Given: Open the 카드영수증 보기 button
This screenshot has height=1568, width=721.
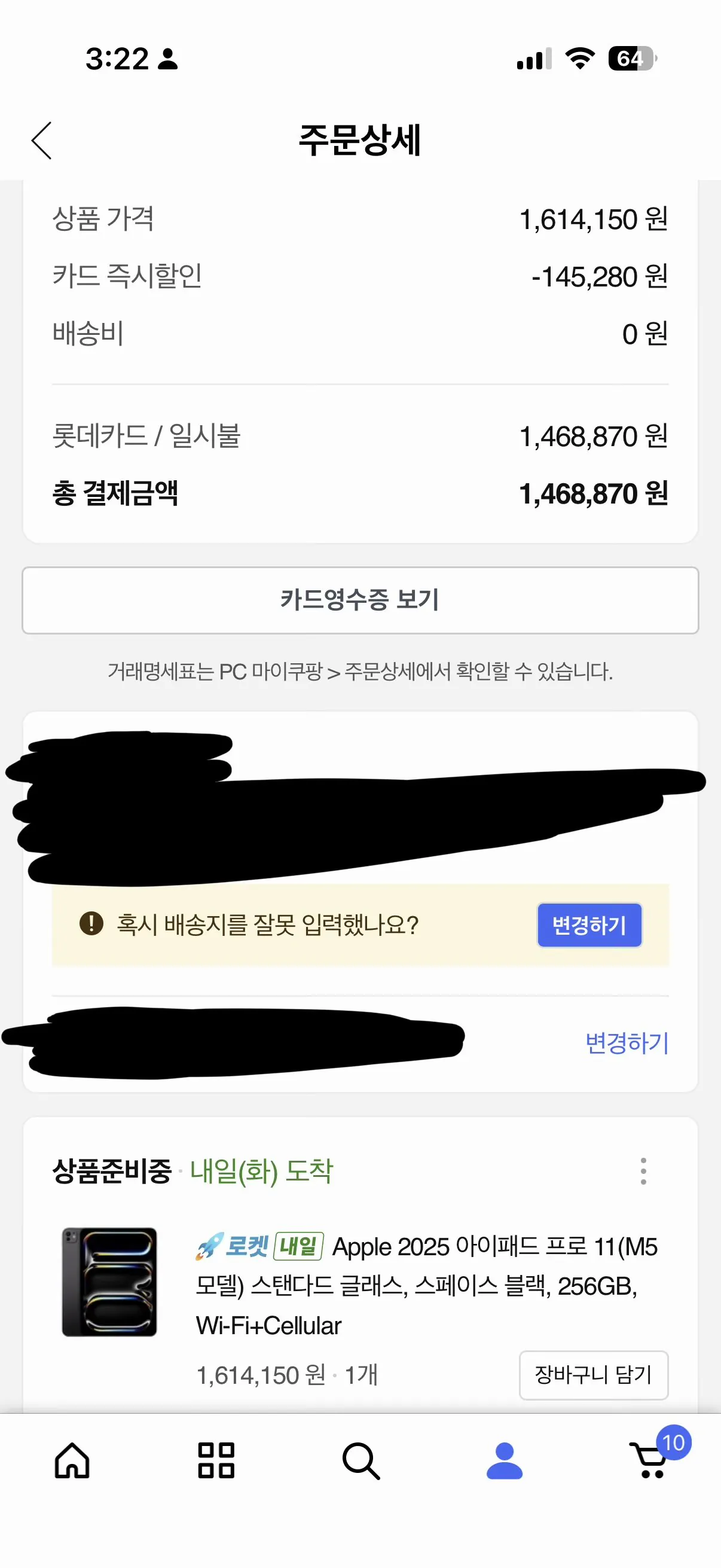Looking at the screenshot, I should pyautogui.click(x=360, y=600).
